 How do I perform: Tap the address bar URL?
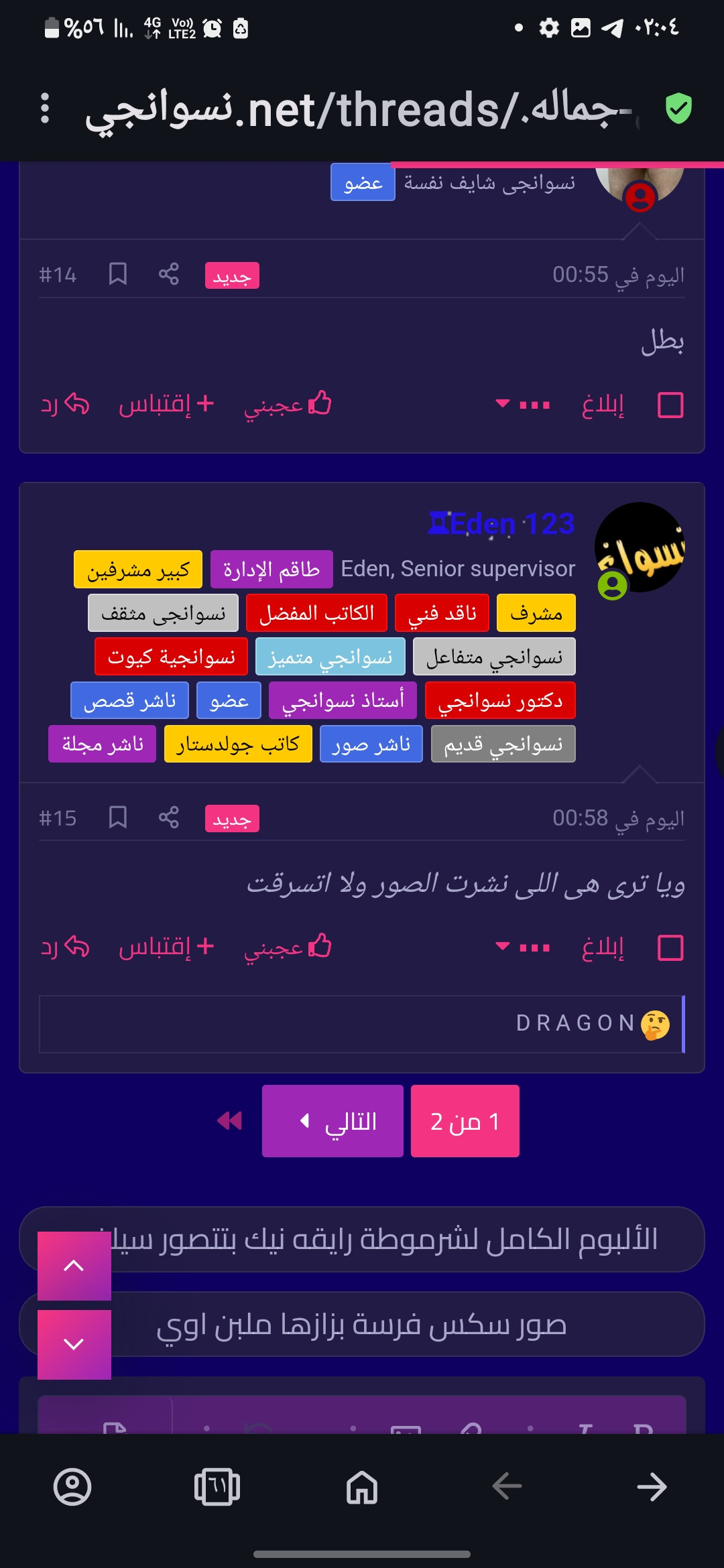(x=362, y=109)
